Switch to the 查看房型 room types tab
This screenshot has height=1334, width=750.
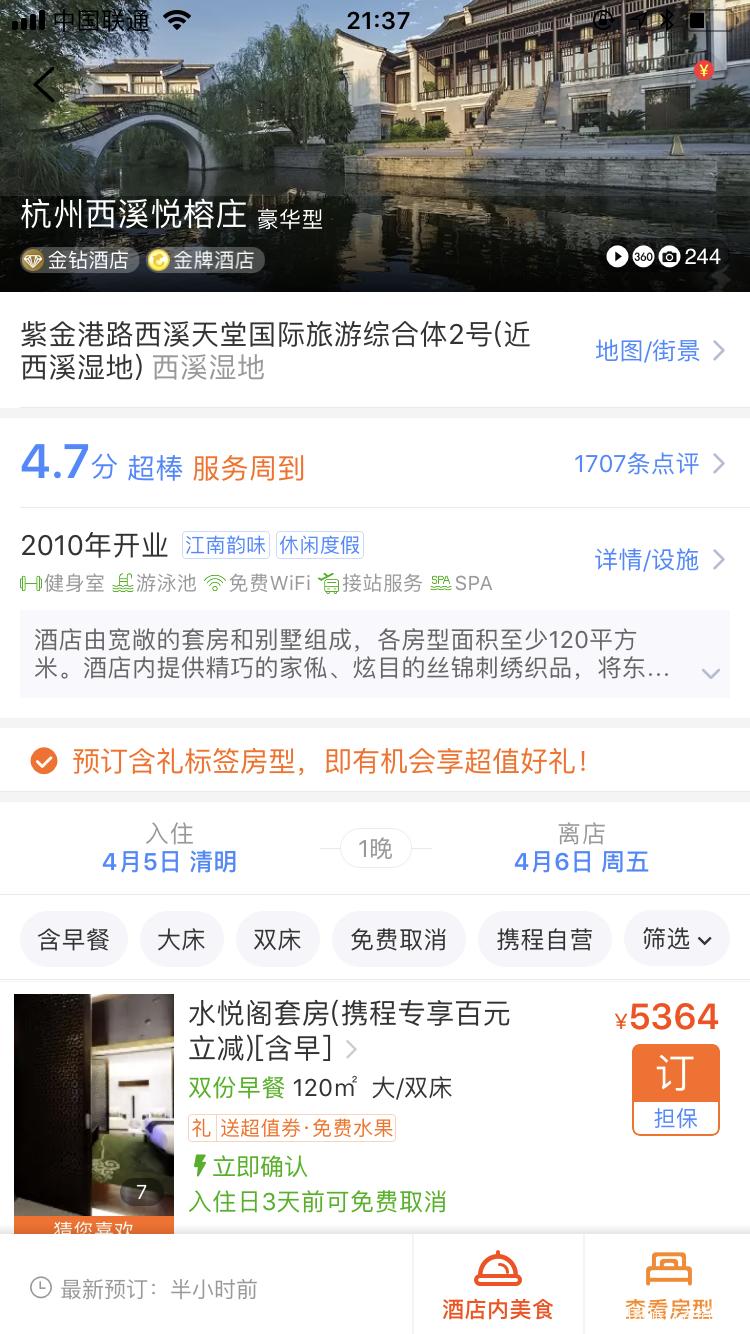click(x=668, y=1283)
